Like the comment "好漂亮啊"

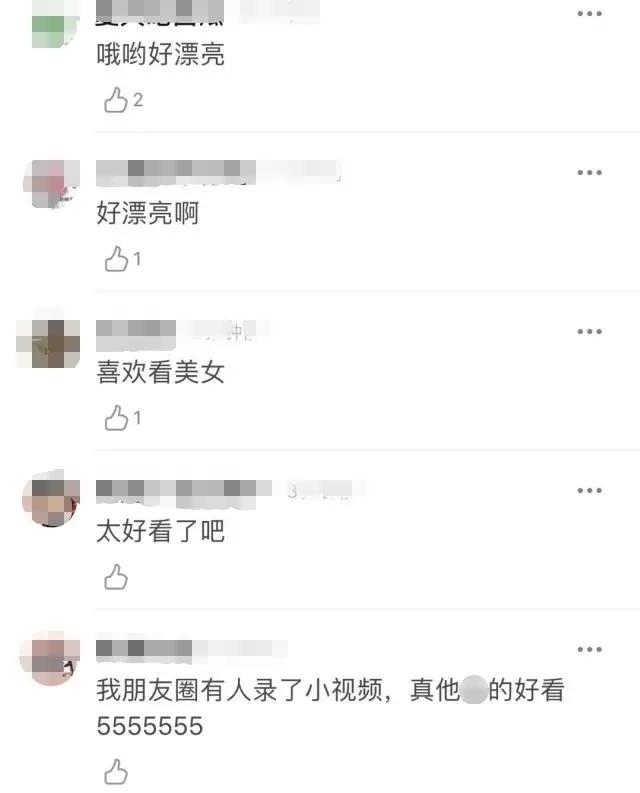[x=116, y=260]
